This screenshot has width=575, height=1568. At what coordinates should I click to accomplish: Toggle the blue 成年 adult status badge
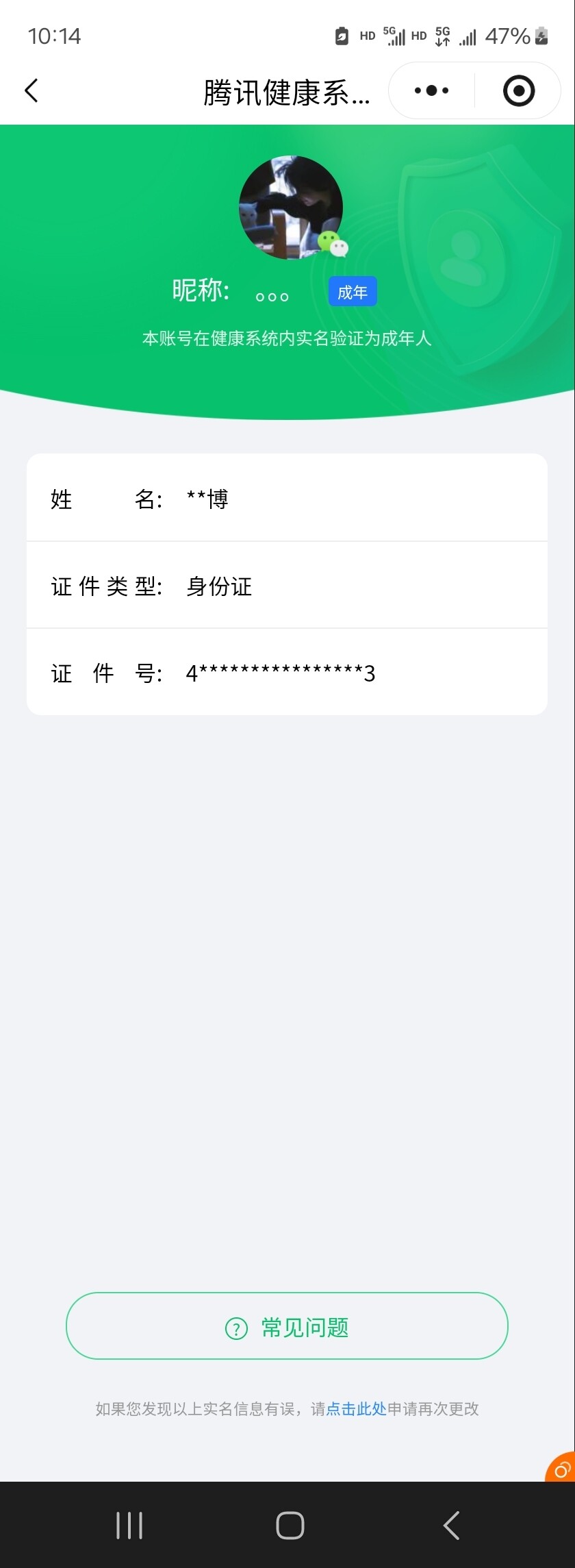tap(352, 290)
